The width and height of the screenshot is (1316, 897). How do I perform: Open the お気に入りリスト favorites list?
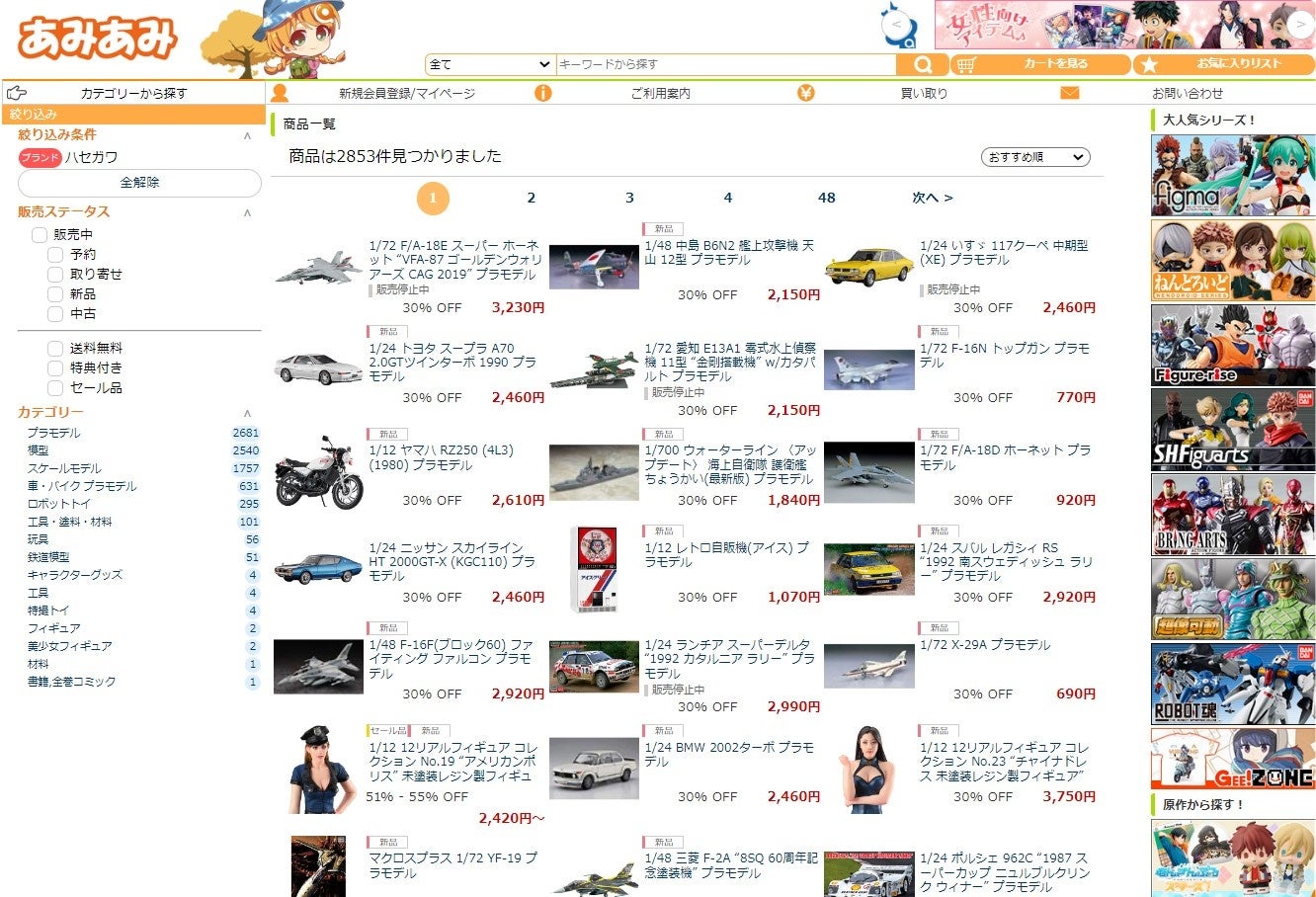[1224, 64]
